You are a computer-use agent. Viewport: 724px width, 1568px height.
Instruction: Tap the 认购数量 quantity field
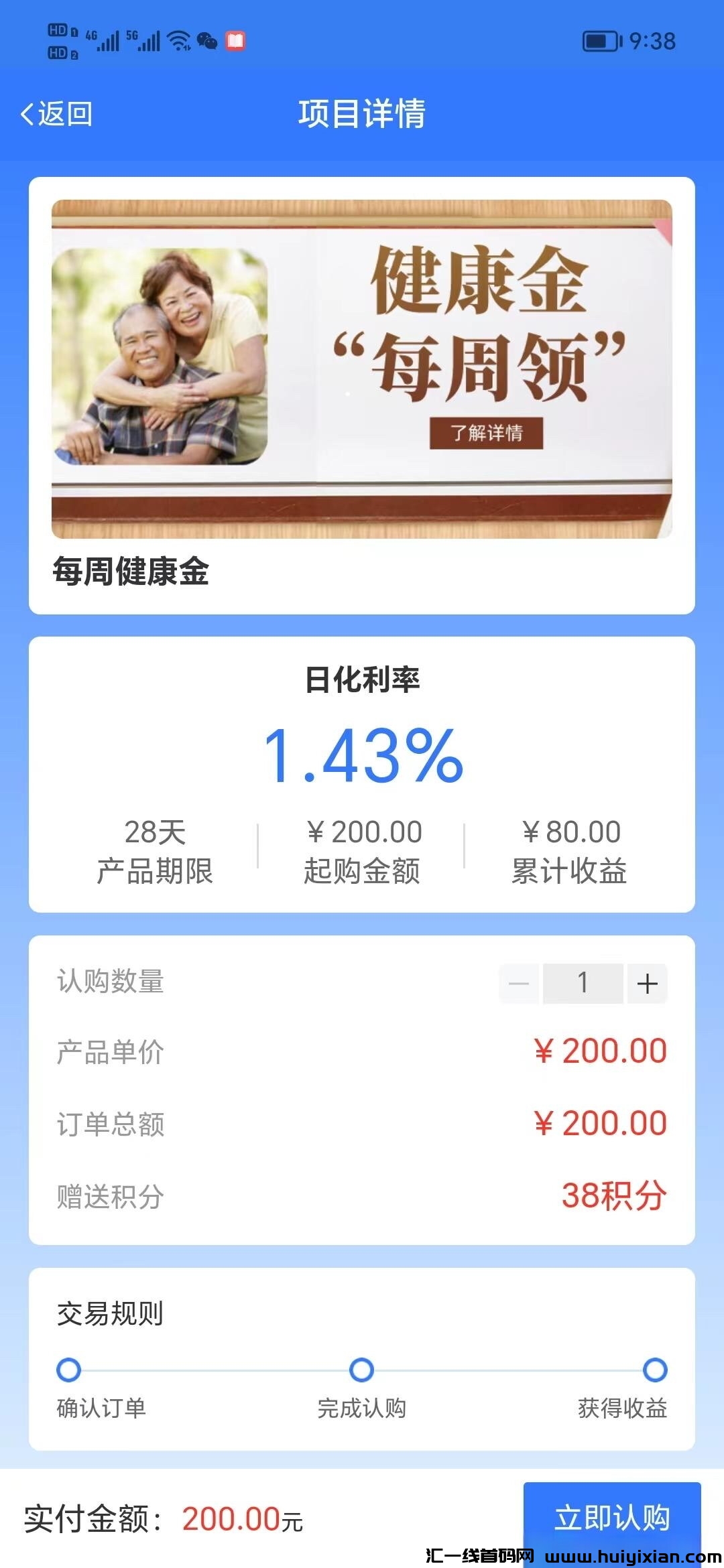pos(583,984)
